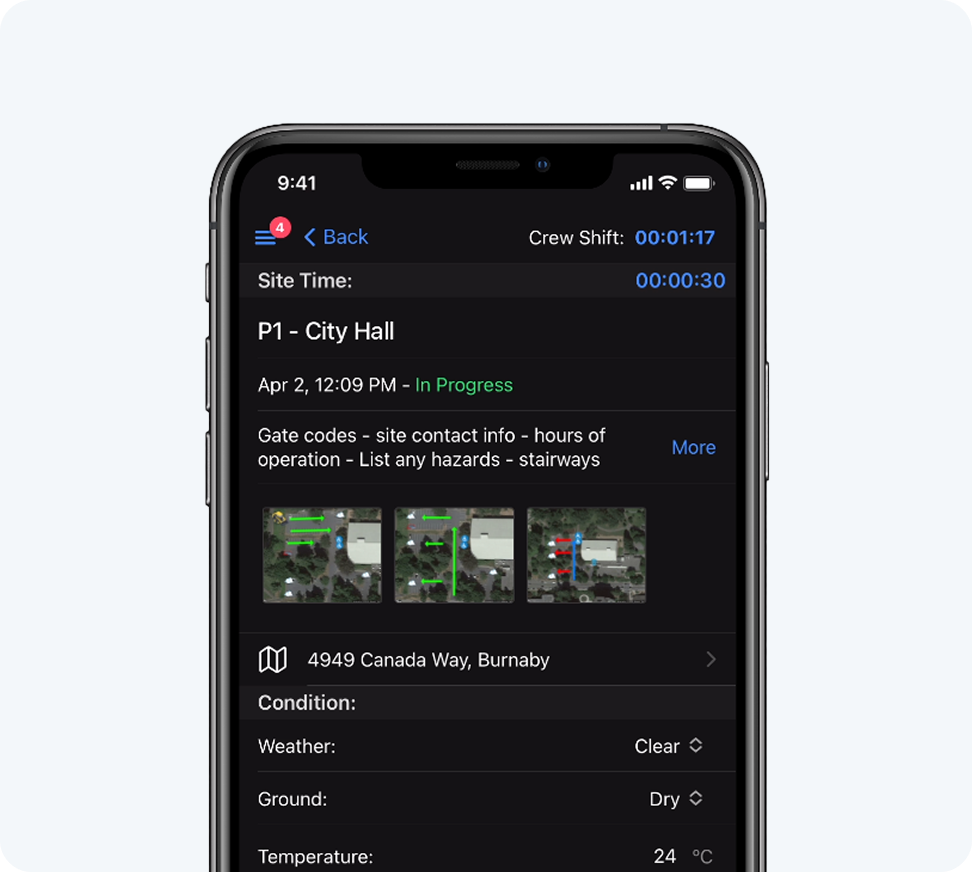Edit the Temperature value field
The width and height of the screenshot is (972, 872).
tap(665, 857)
